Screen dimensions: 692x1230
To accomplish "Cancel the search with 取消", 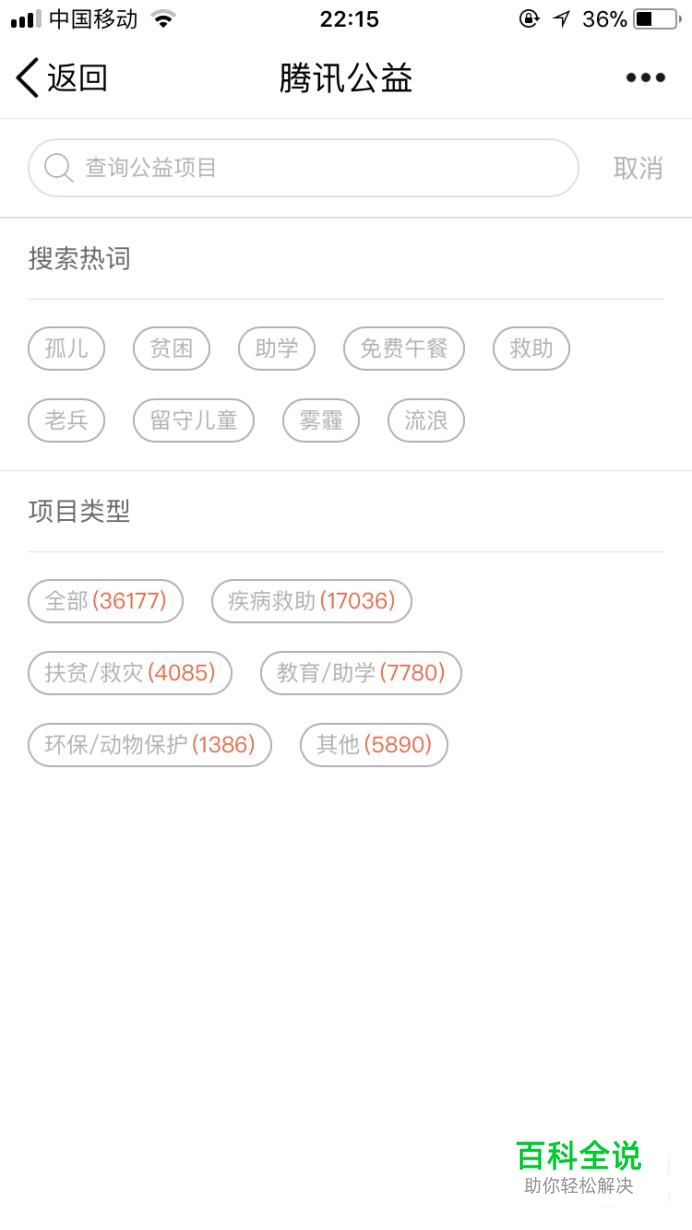I will tap(638, 168).
